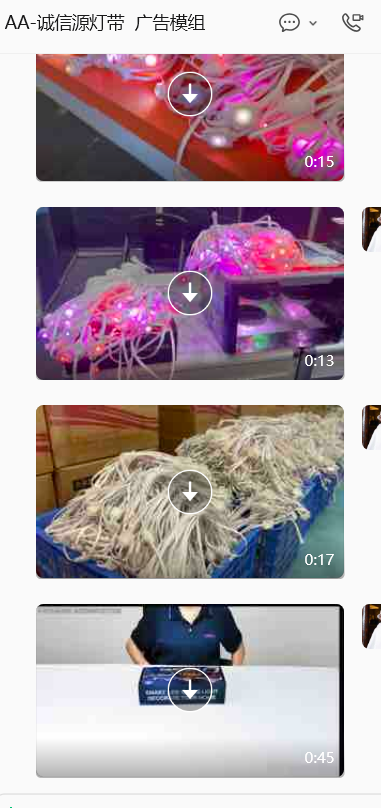
Task: Start a voice or video call
Action: pos(353,23)
